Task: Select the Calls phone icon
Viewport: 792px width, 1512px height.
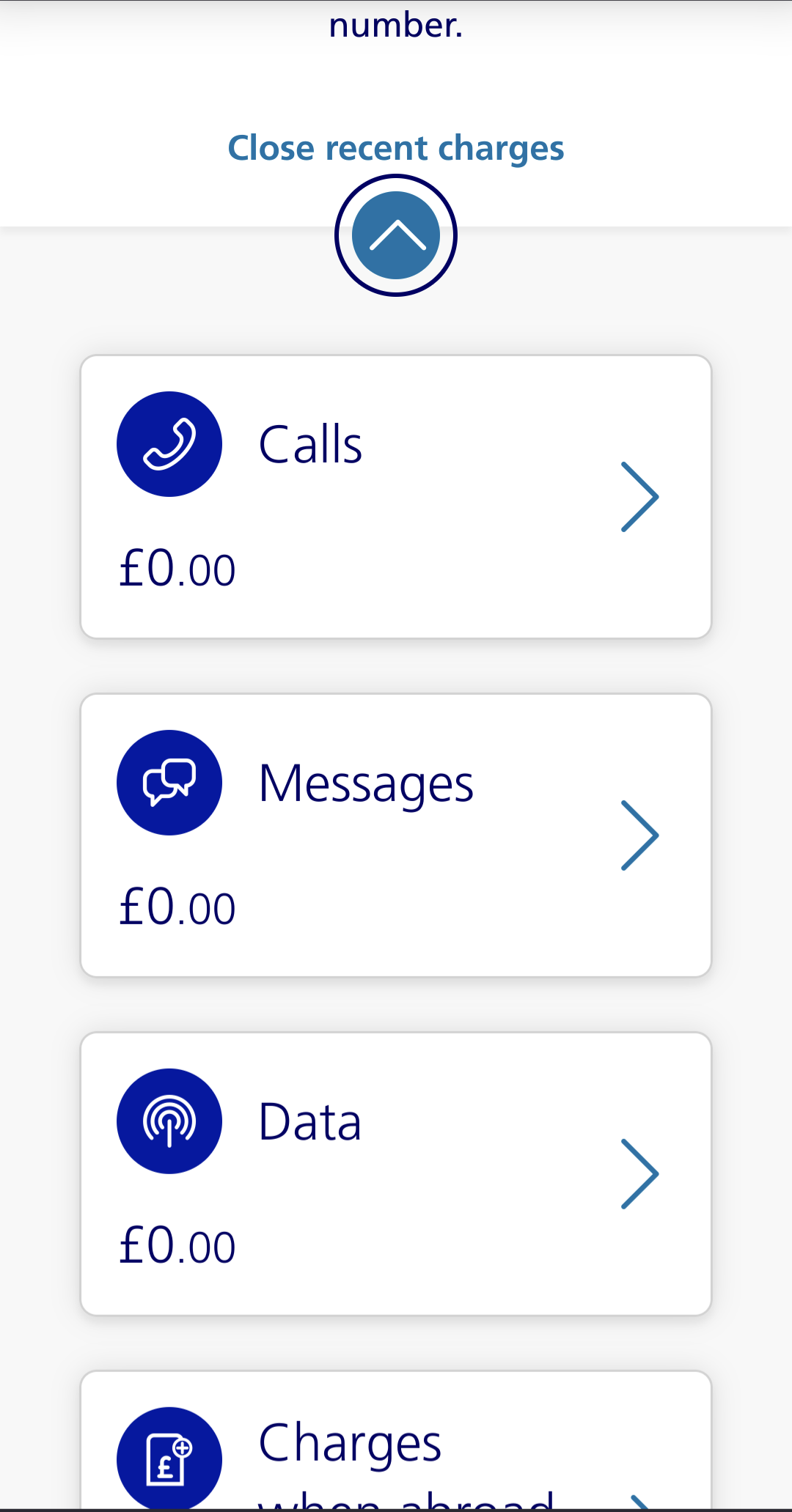Action: click(169, 444)
